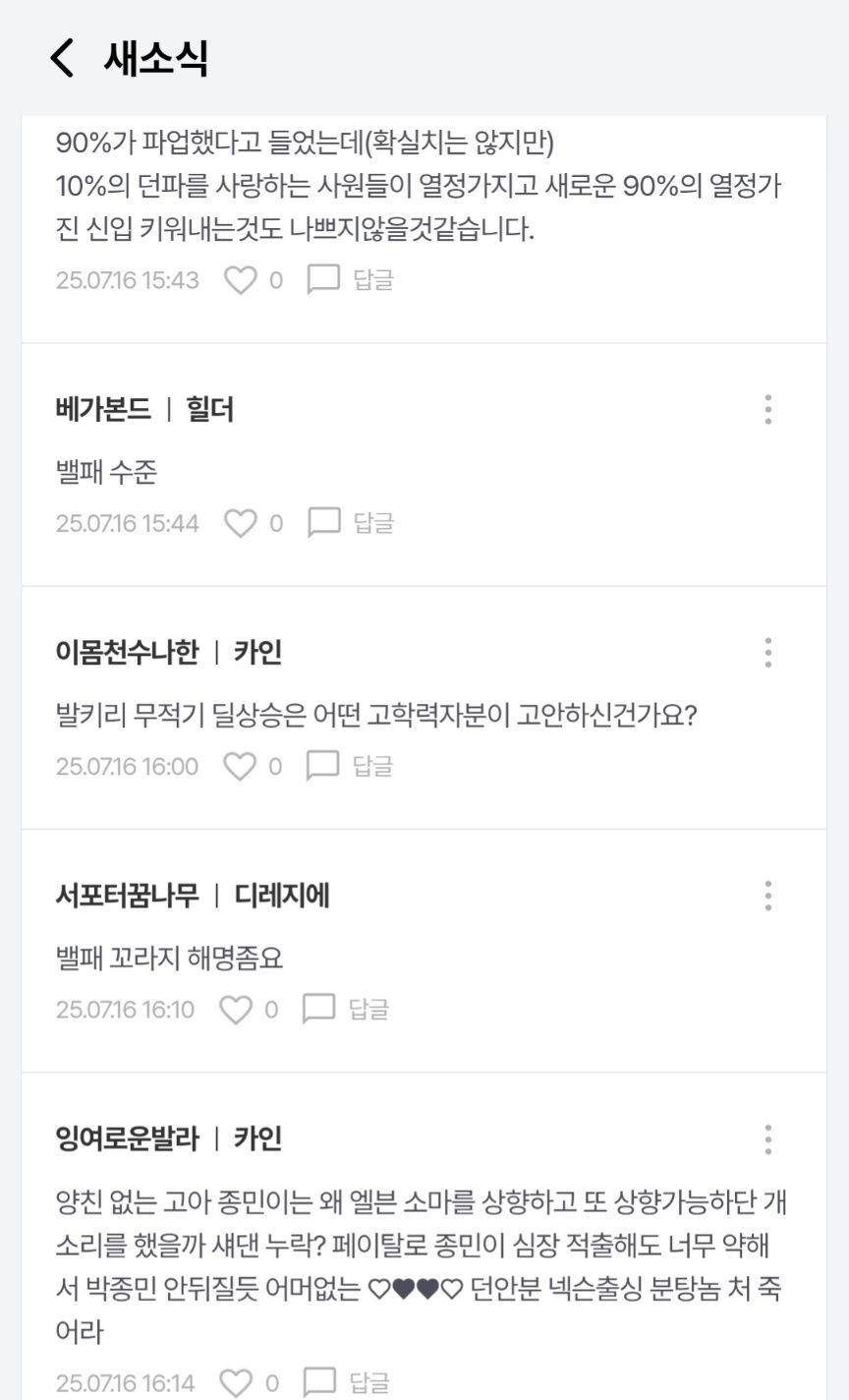Image resolution: width=849 pixels, height=1400 pixels.
Task: Reply to 베가본드's comment
Action: coord(350,523)
